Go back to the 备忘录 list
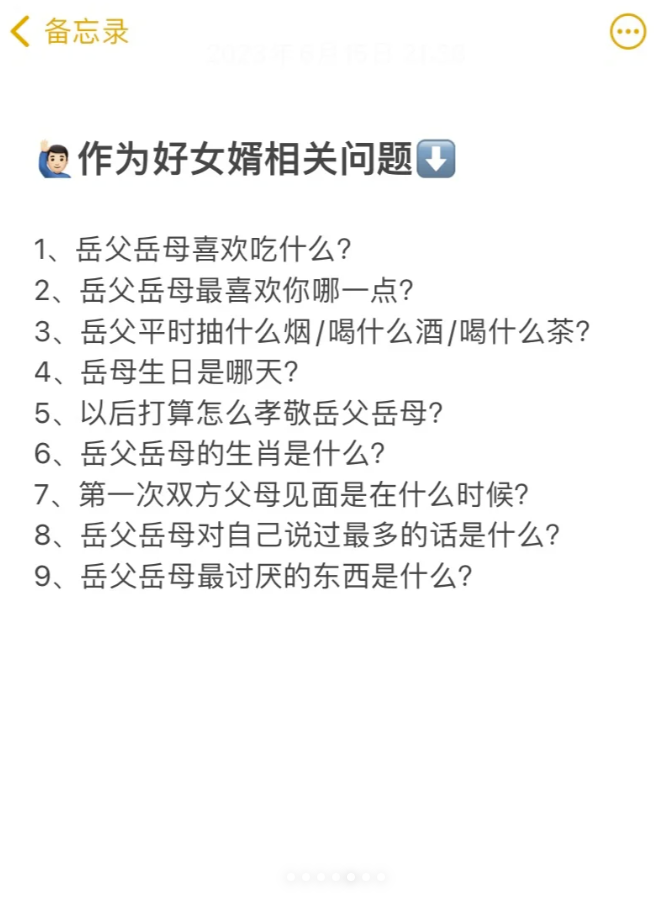The image size is (654, 897). click(68, 32)
